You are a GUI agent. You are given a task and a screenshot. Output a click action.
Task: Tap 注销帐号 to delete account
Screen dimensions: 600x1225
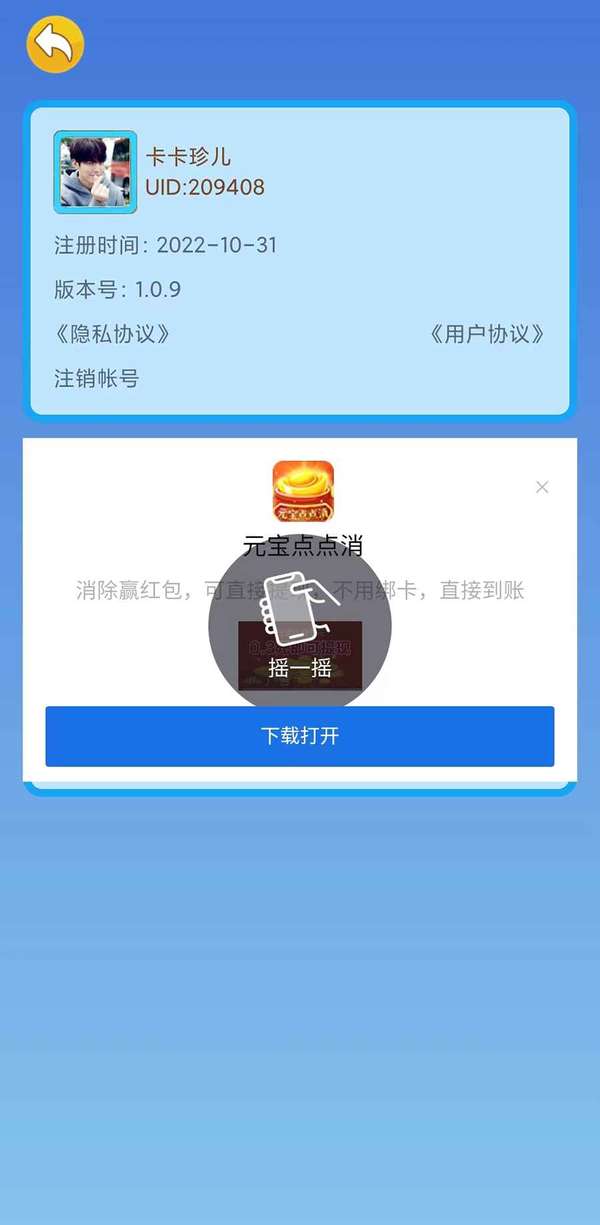96,379
